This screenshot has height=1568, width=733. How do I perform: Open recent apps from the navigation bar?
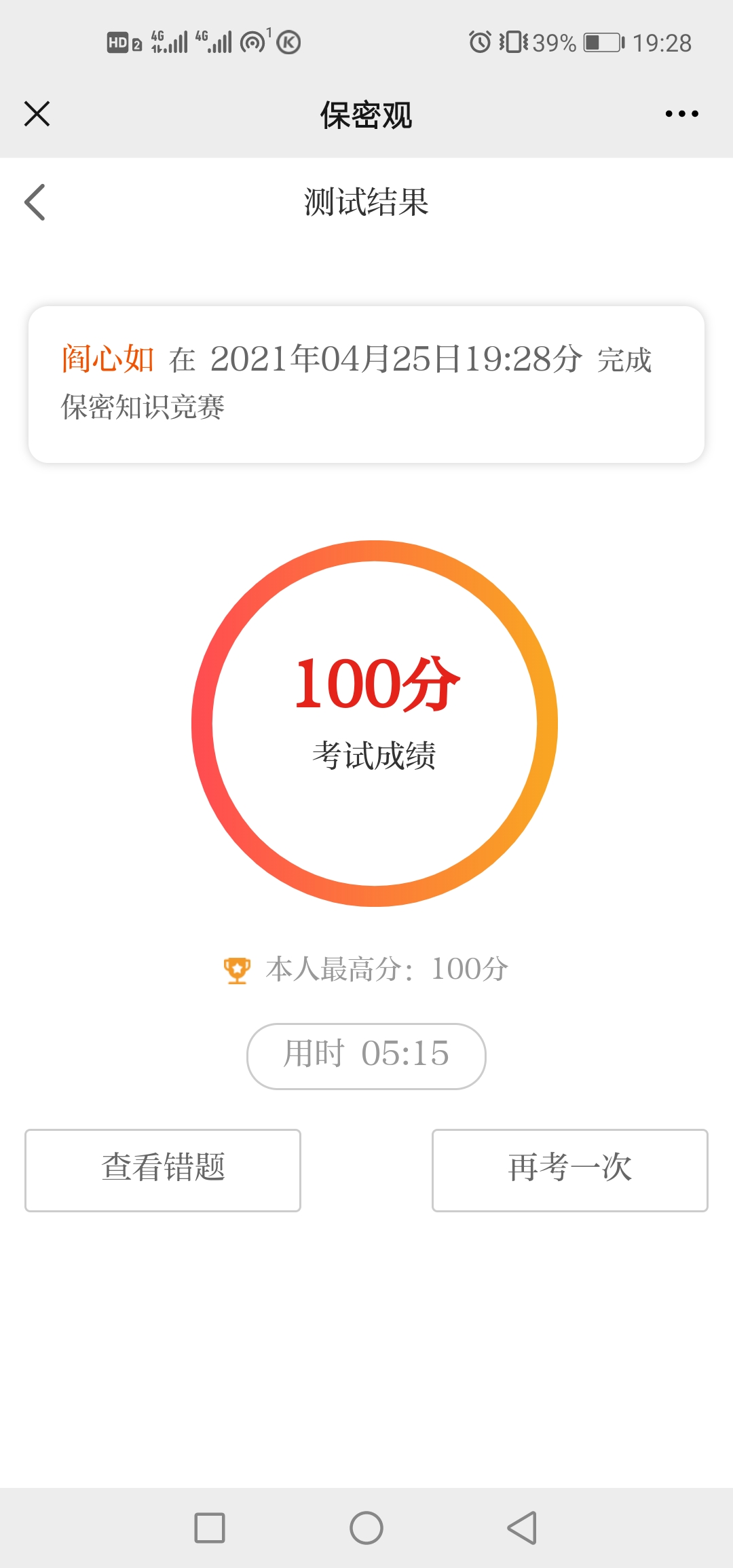point(210,1528)
